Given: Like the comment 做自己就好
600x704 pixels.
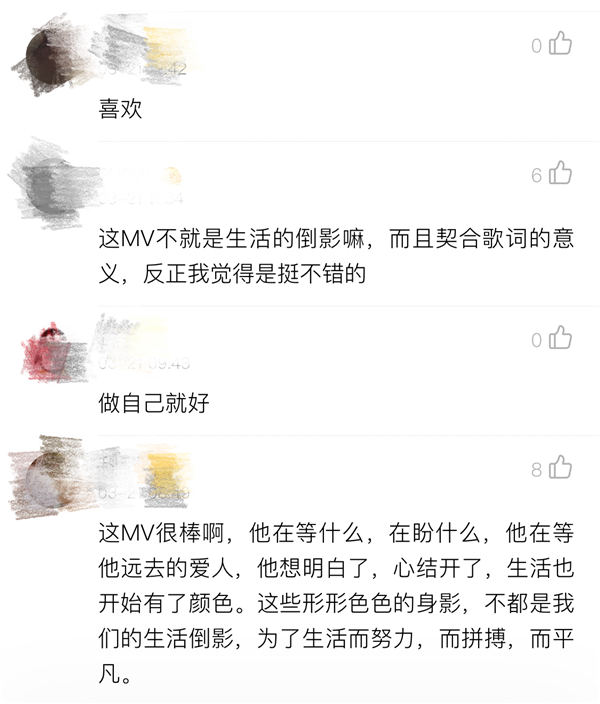Looking at the screenshot, I should [x=560, y=338].
